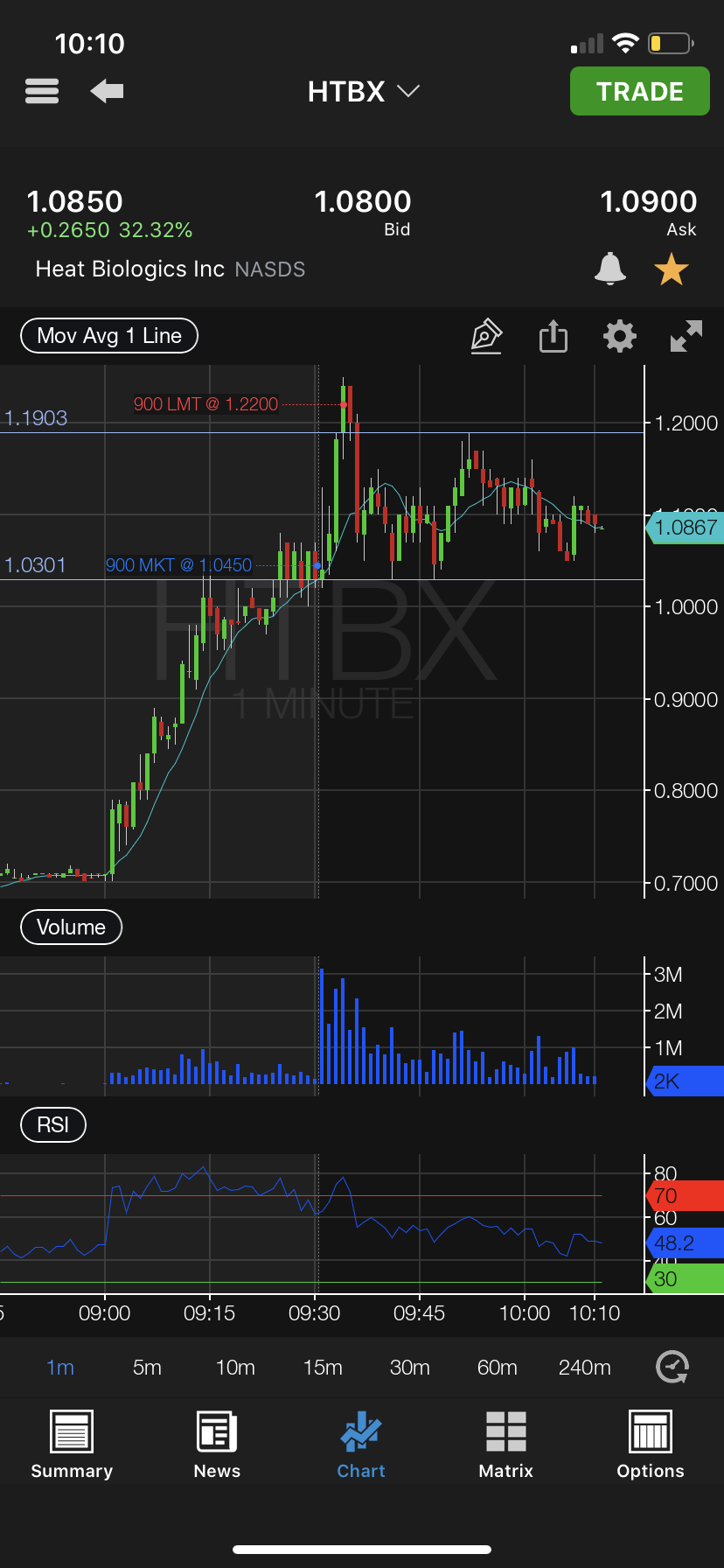The image size is (724, 1568).
Task: Open the hamburger menu
Action: click(x=42, y=91)
